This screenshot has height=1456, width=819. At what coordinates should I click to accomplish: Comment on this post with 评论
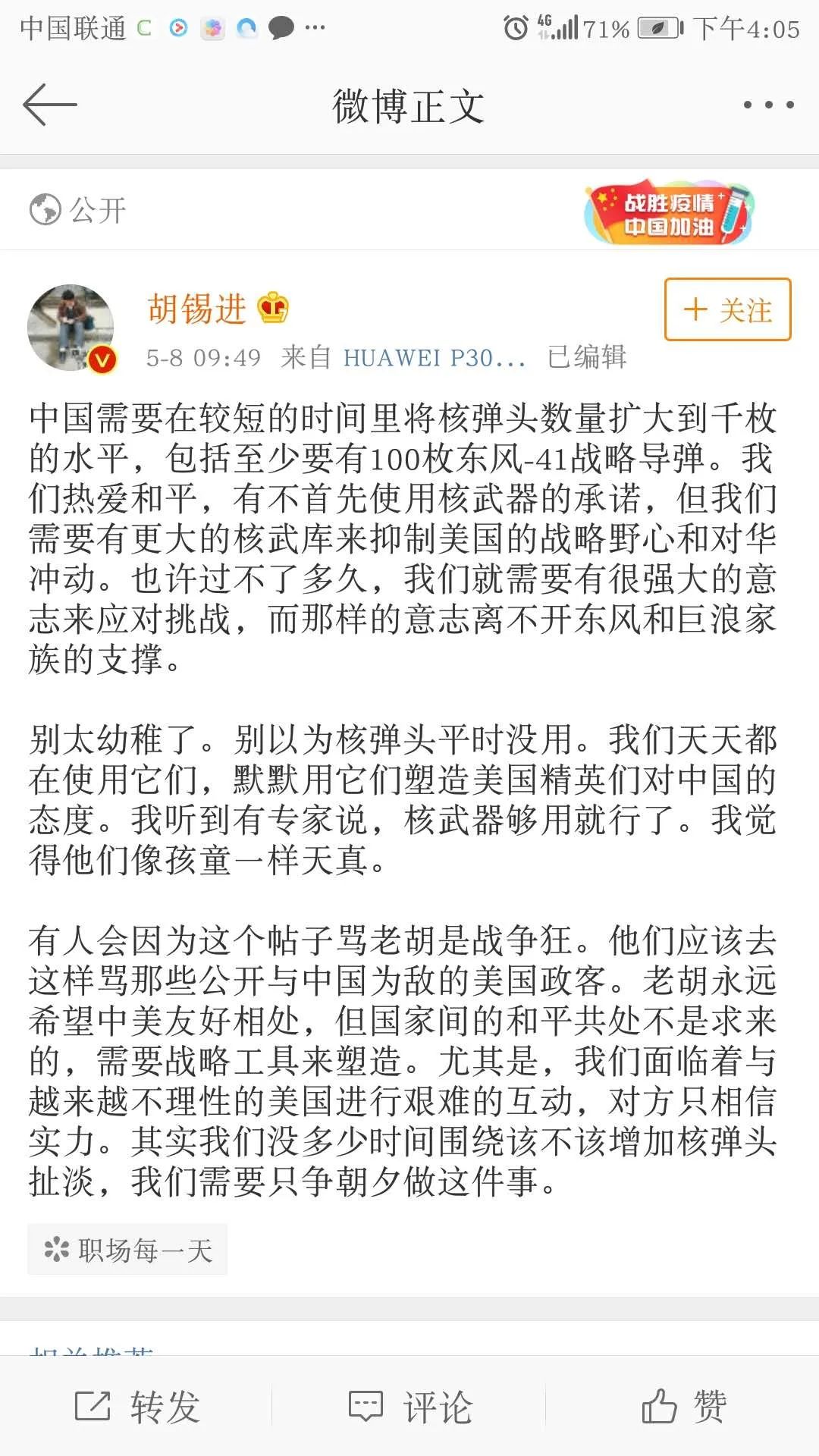point(409,1407)
